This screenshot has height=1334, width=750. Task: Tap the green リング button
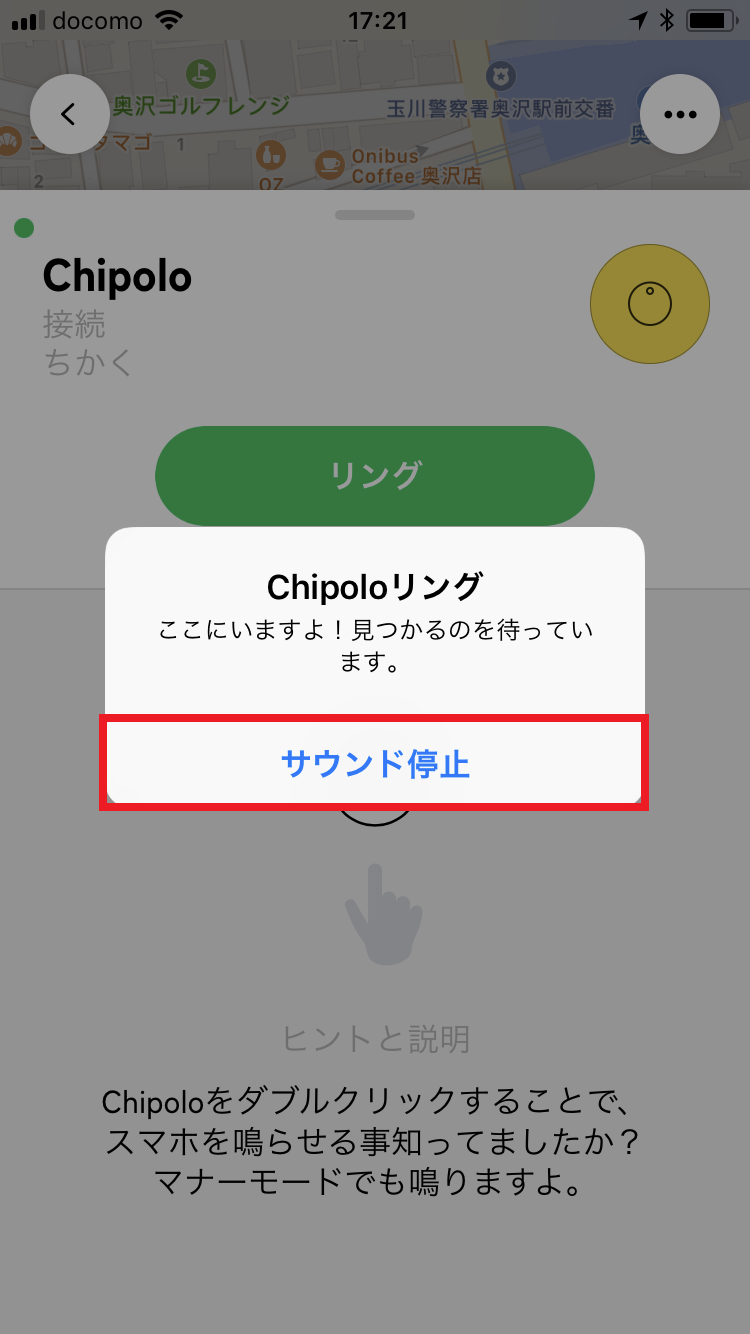[375, 475]
